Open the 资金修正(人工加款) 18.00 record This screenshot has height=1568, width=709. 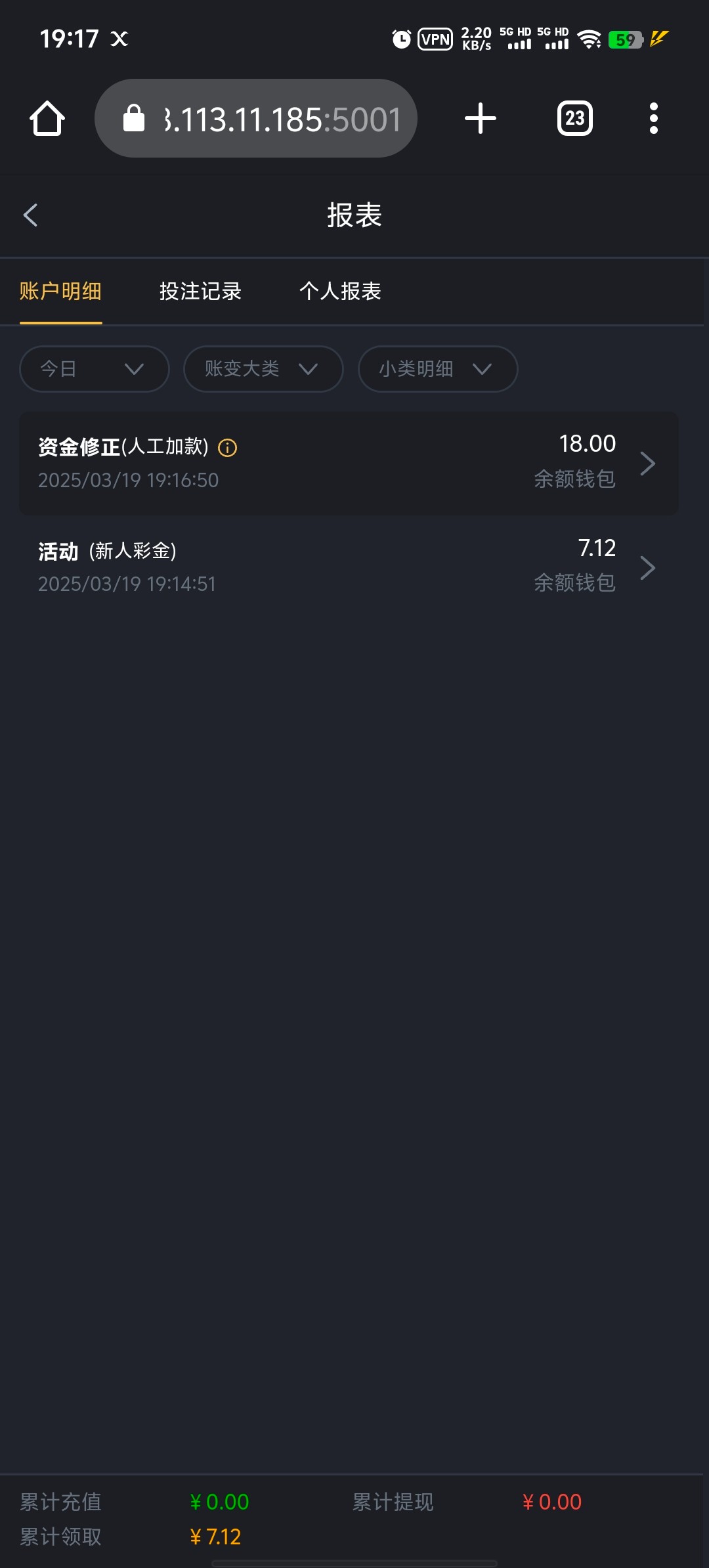tap(394, 464)
